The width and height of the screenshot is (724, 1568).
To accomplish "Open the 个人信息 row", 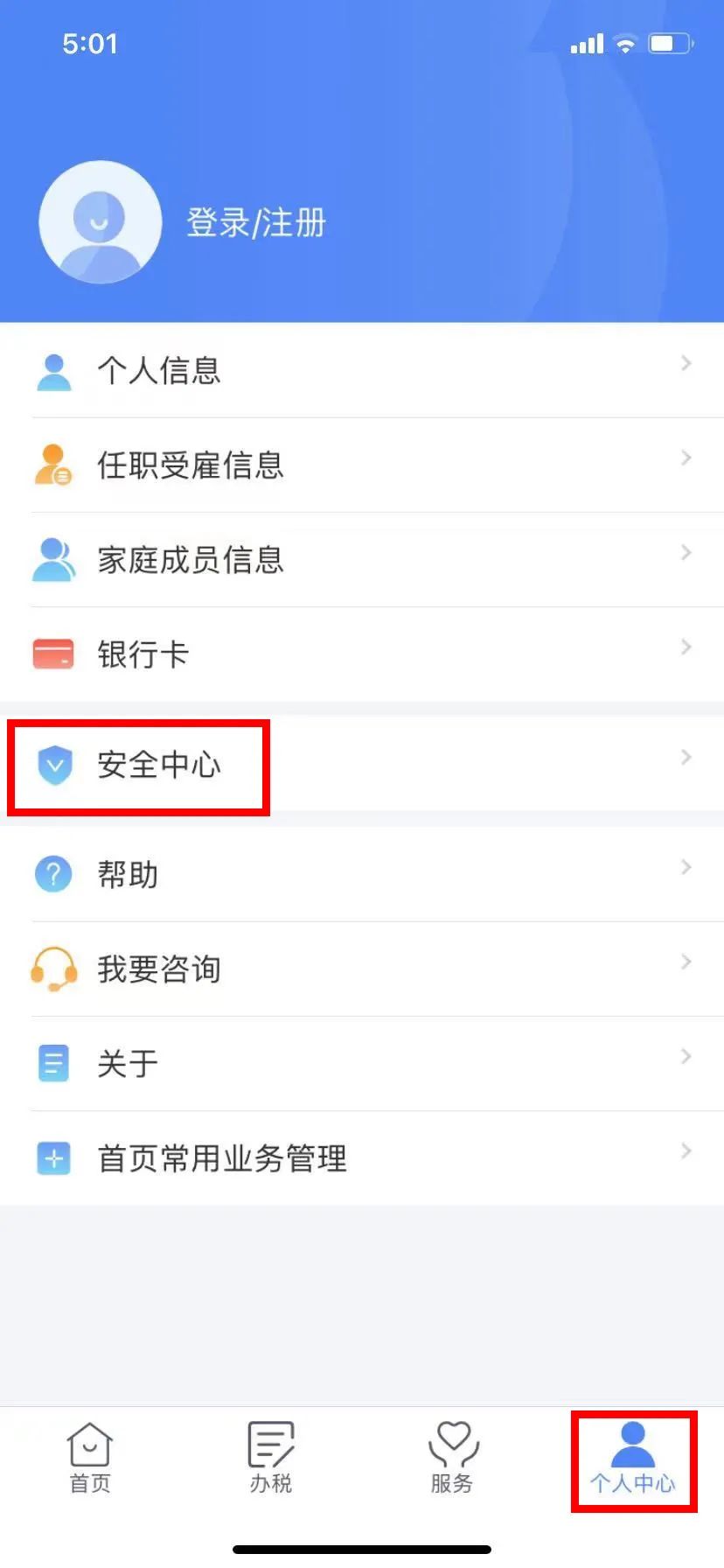I will (362, 370).
